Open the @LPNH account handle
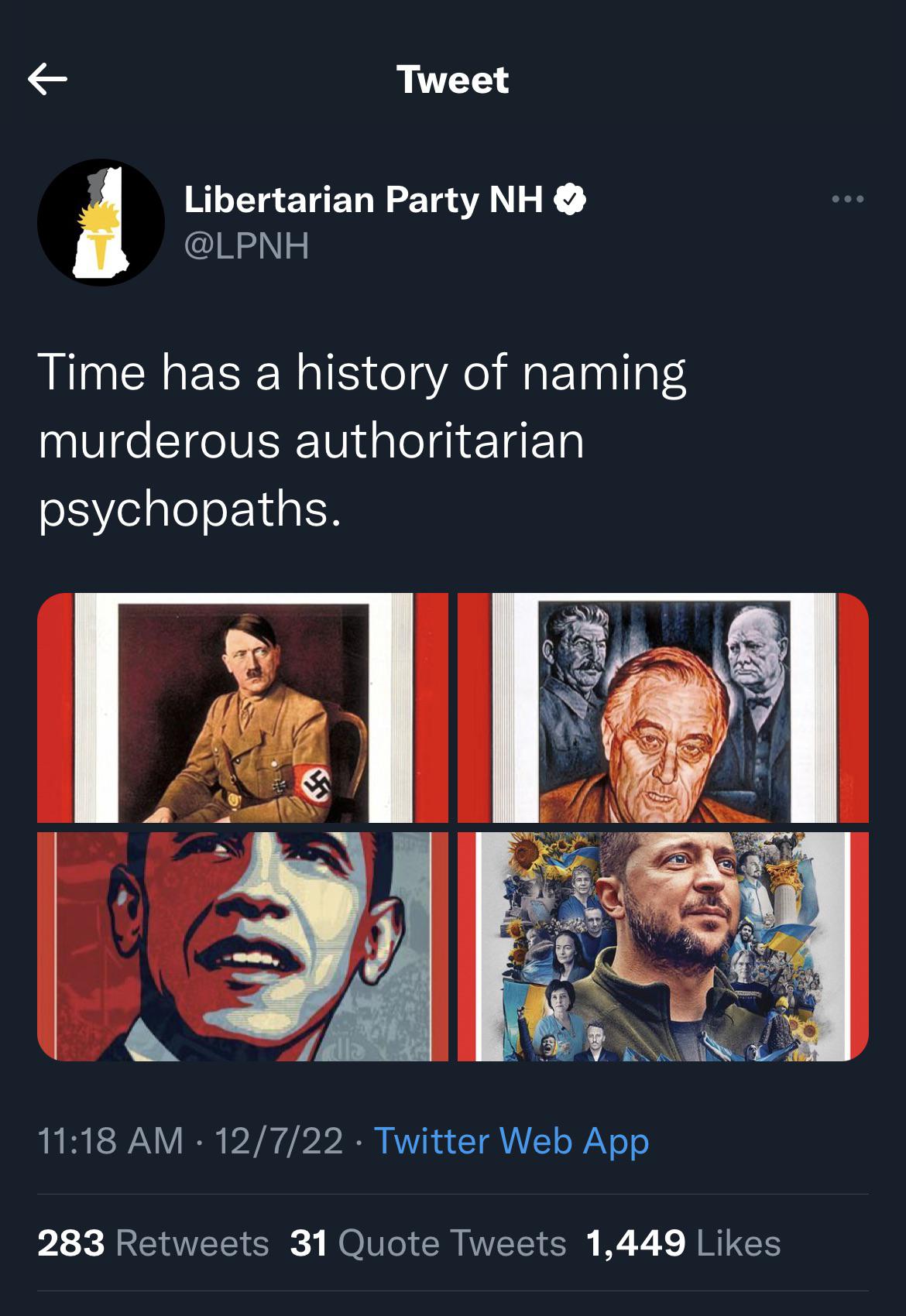 [x=246, y=245]
